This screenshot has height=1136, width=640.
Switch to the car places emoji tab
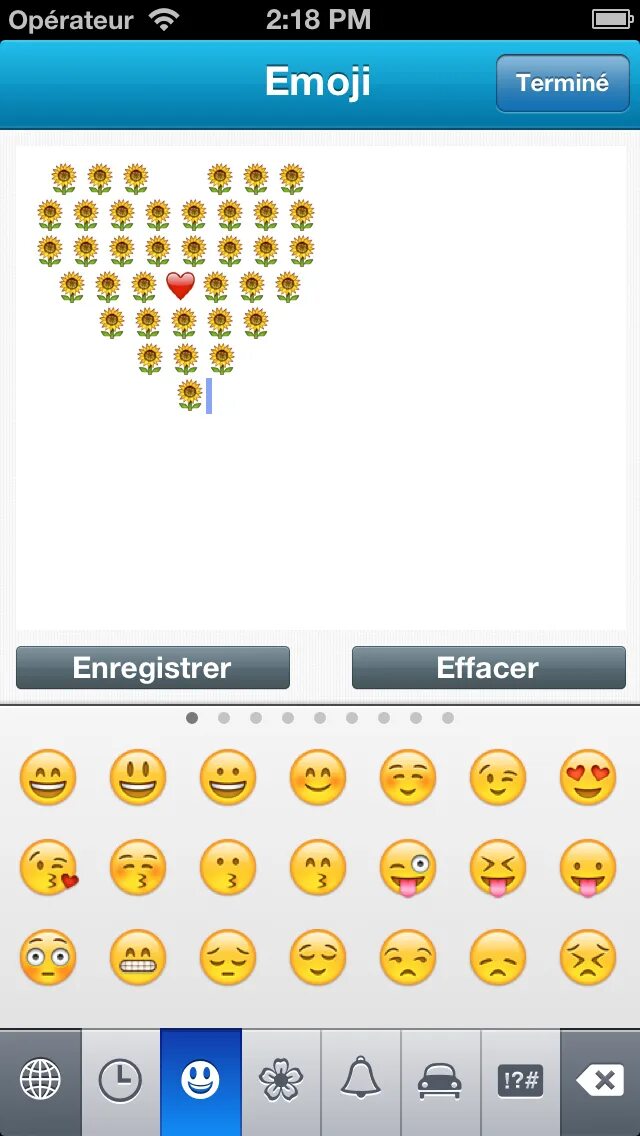[440, 1080]
